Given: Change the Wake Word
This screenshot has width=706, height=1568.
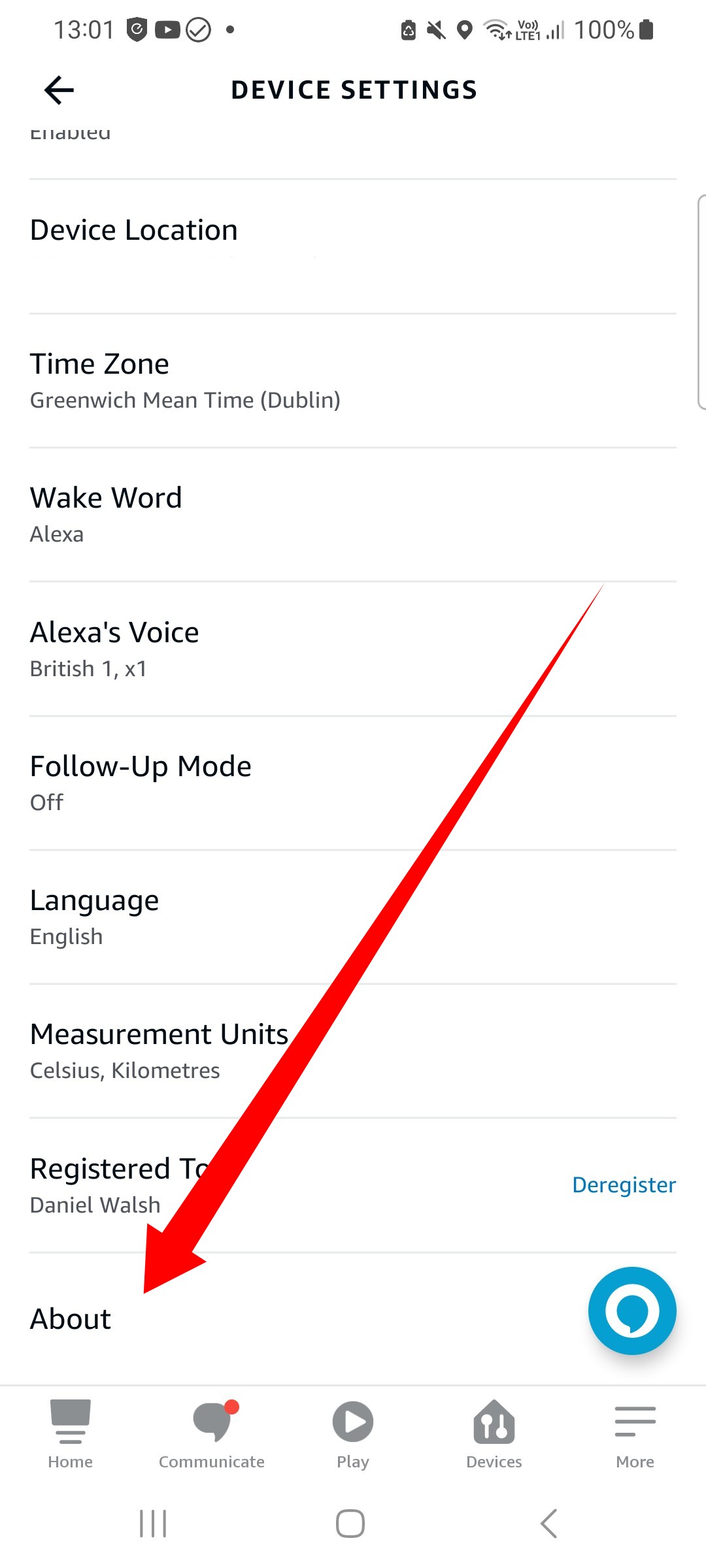Looking at the screenshot, I should (x=353, y=515).
